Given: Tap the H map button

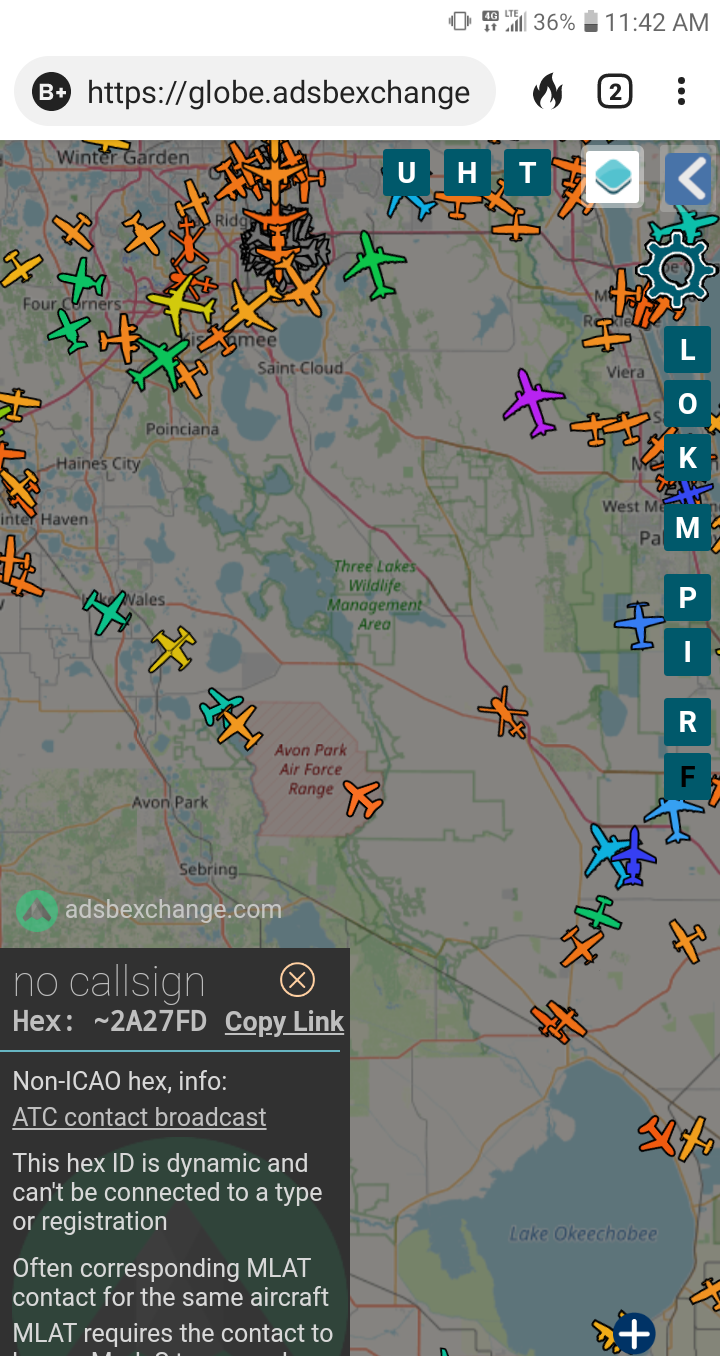Looking at the screenshot, I should click(467, 173).
